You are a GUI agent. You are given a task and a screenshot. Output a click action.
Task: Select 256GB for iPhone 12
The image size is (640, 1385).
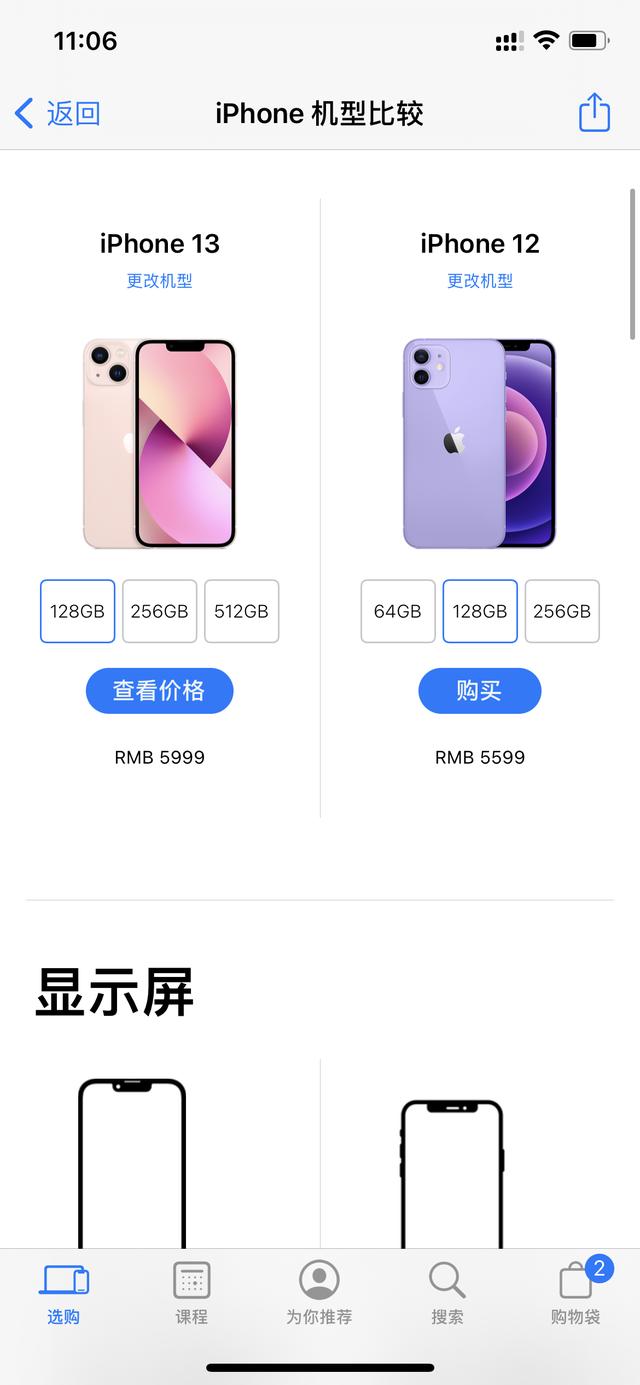(x=562, y=611)
